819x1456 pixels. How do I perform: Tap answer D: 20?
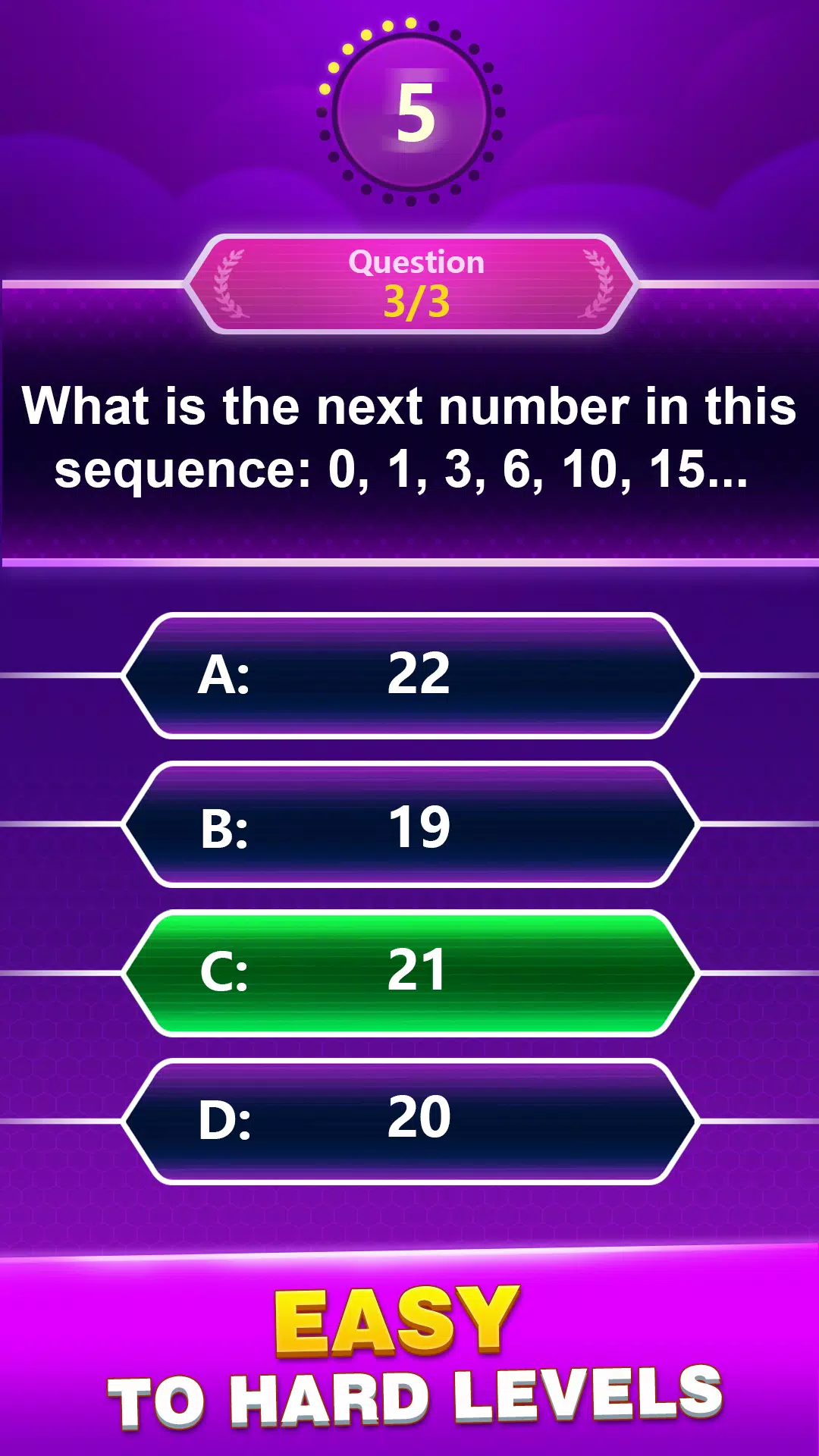[409, 1121]
